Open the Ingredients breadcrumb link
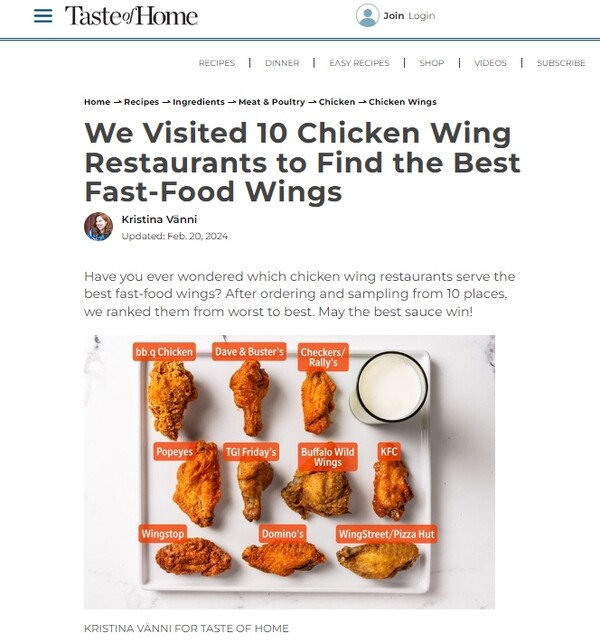Image resolution: width=600 pixels, height=643 pixels. [200, 102]
